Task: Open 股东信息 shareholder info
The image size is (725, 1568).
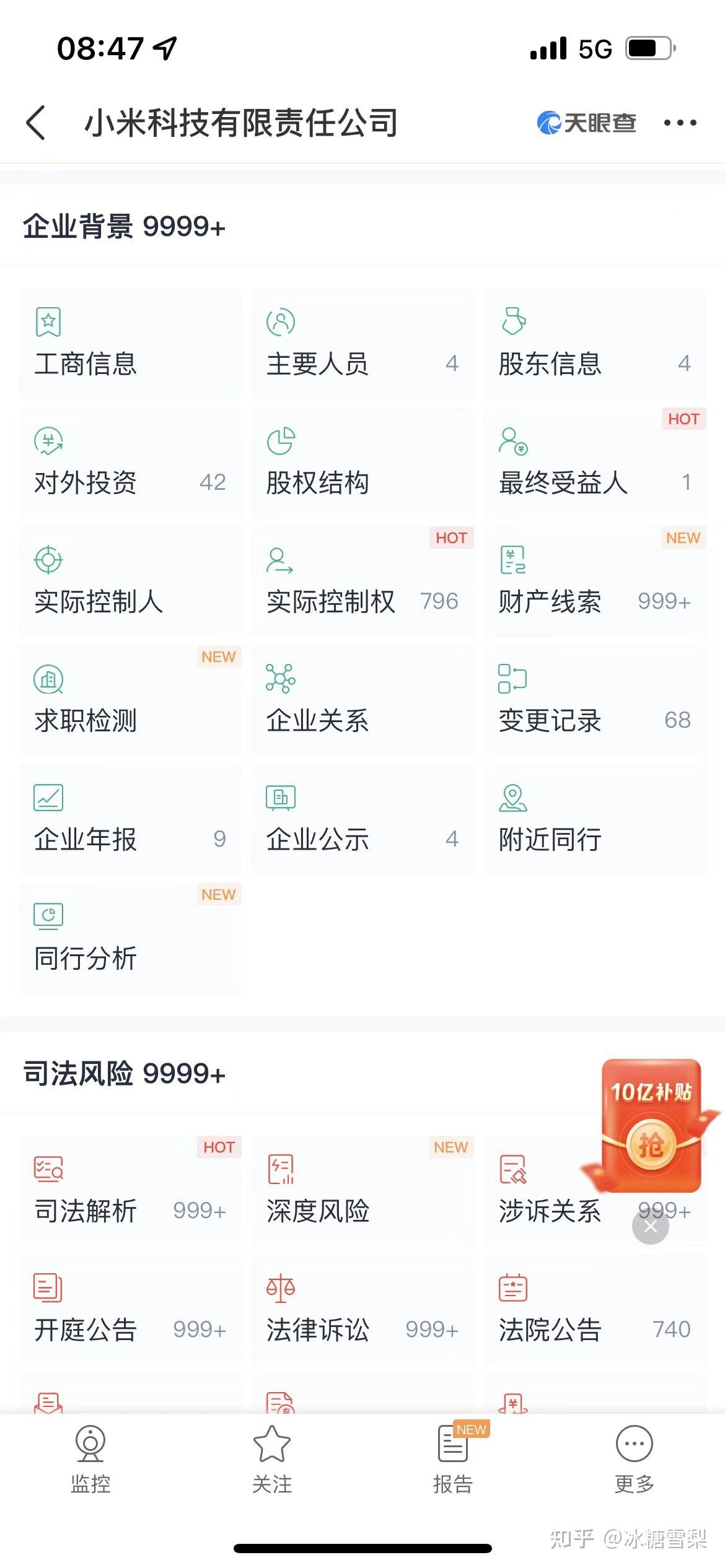Action: pos(594,344)
